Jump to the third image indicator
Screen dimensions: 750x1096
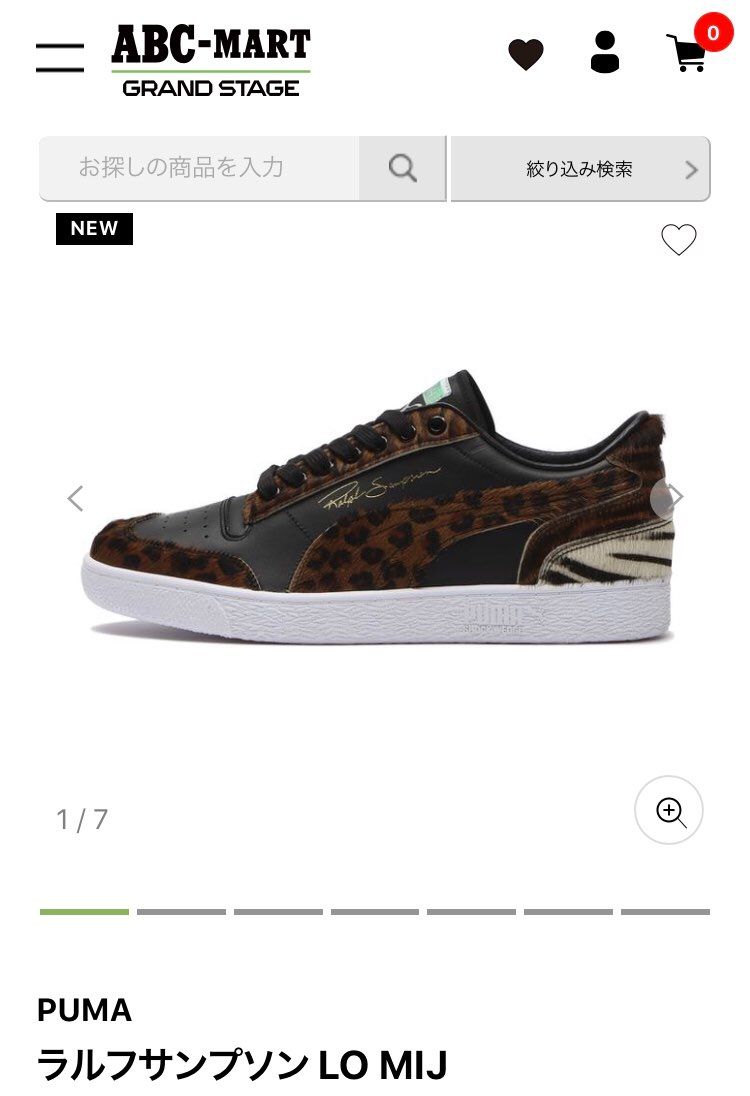pyautogui.click(x=278, y=912)
